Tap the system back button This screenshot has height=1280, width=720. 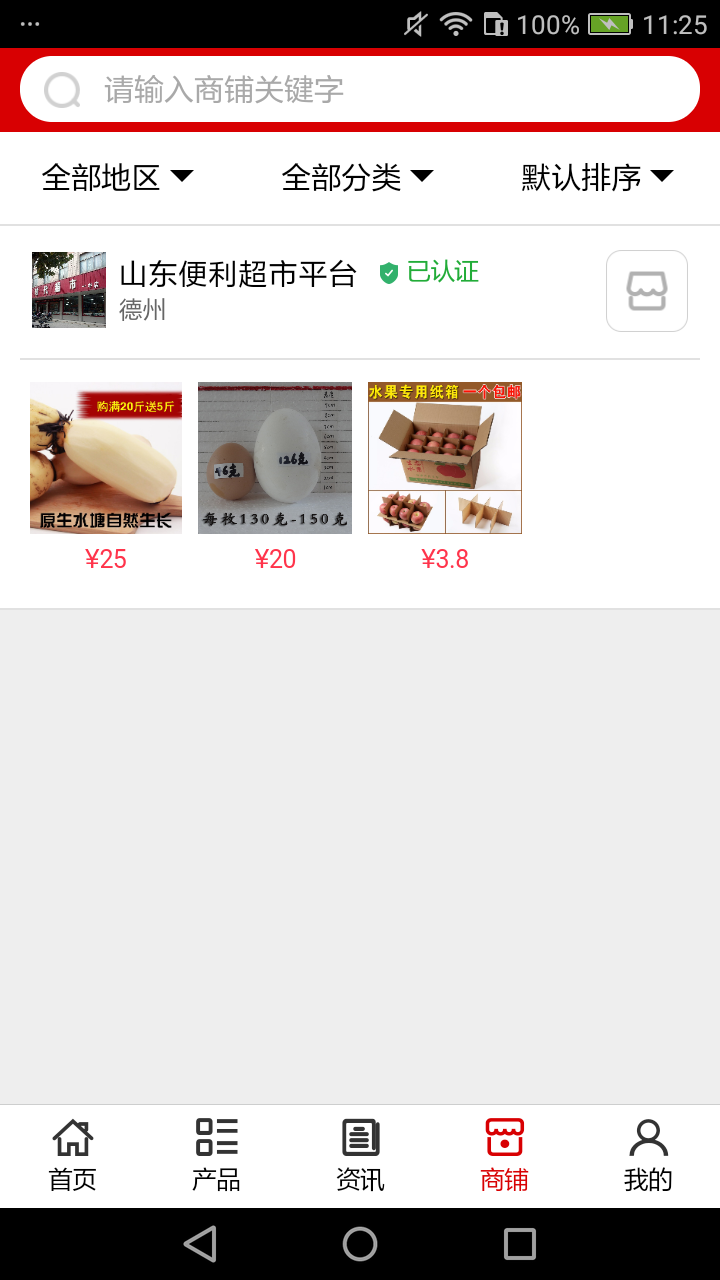[x=200, y=1244]
